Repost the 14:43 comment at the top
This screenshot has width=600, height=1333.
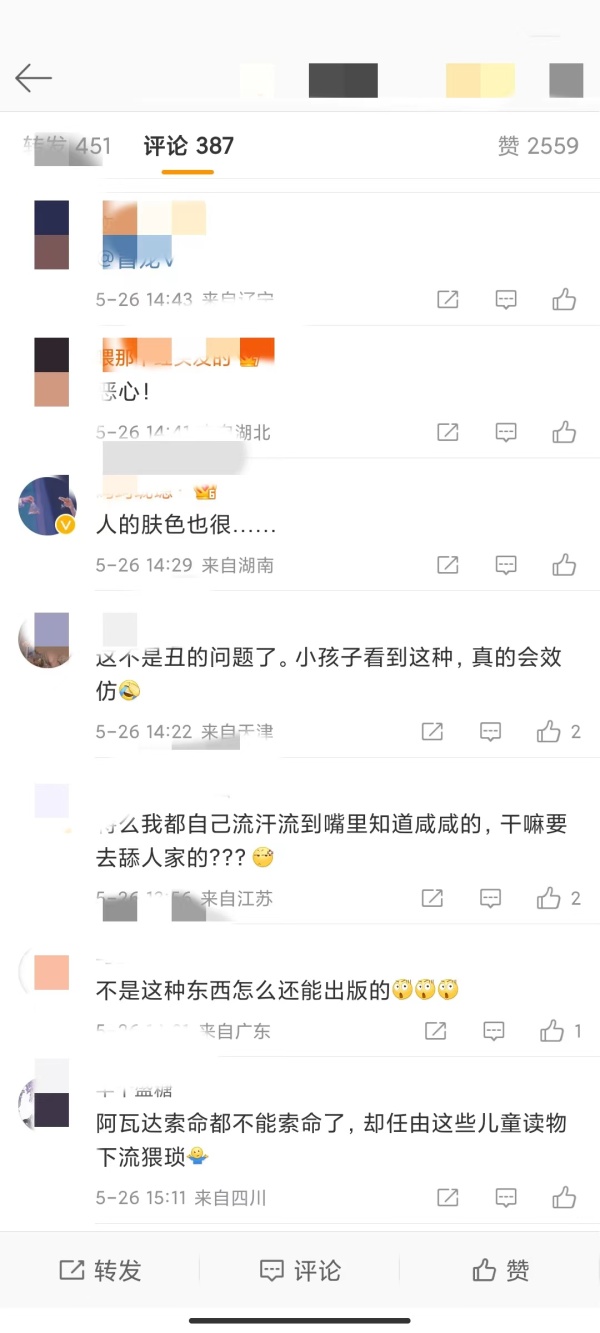tap(448, 299)
